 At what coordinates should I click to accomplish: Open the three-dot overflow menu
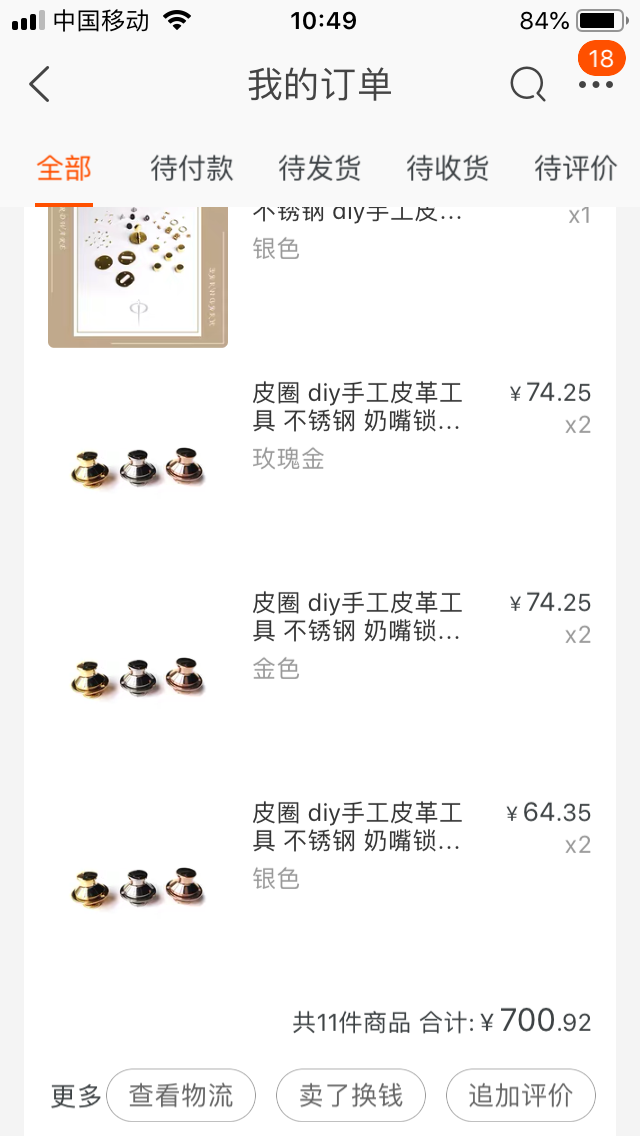tap(596, 85)
